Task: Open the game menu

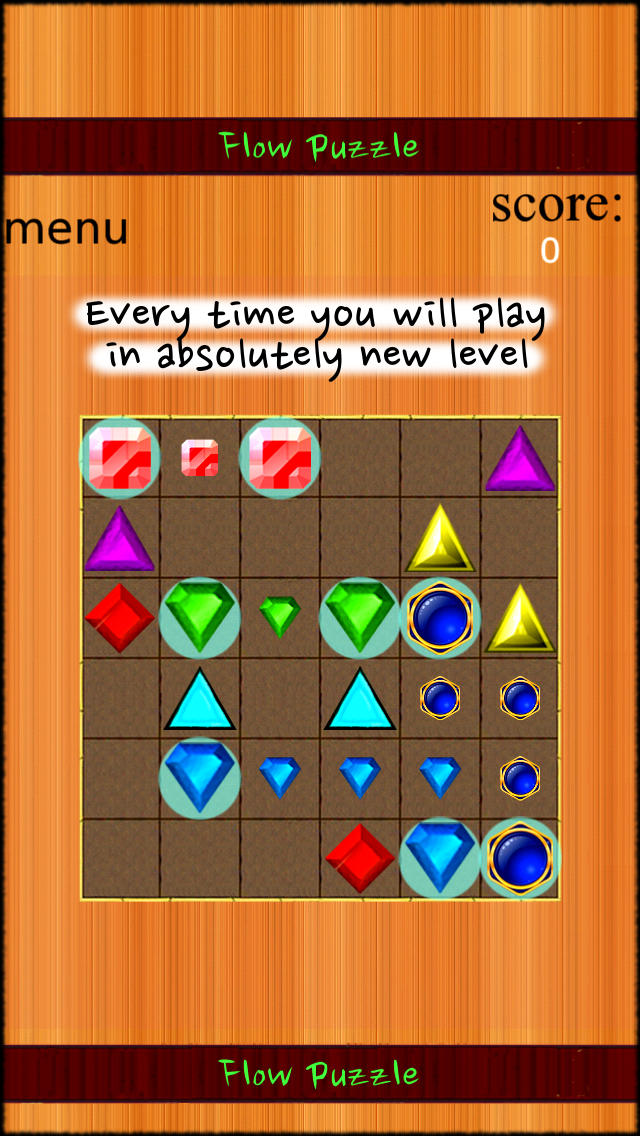Action: [66, 229]
